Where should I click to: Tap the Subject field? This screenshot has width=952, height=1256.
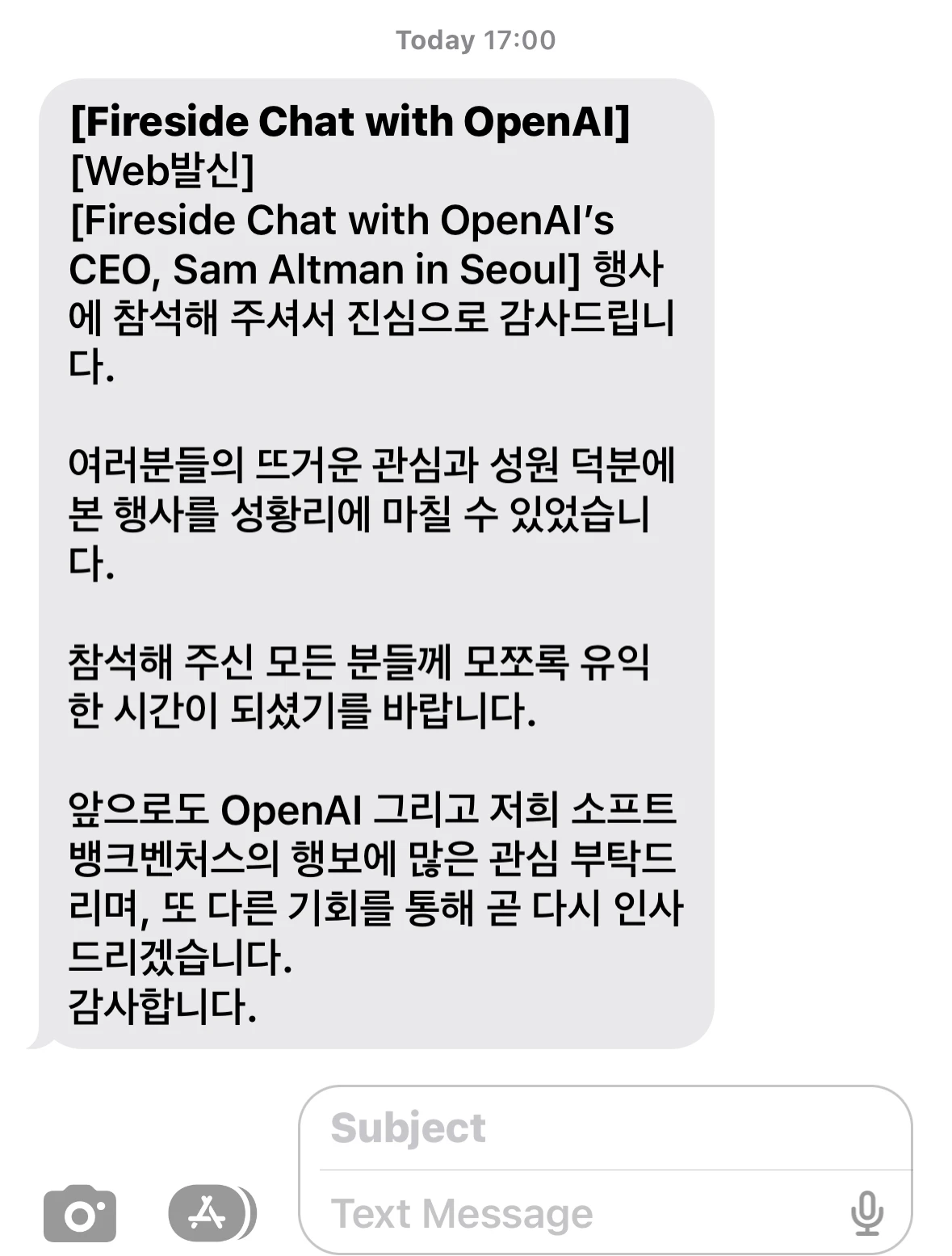point(606,1128)
